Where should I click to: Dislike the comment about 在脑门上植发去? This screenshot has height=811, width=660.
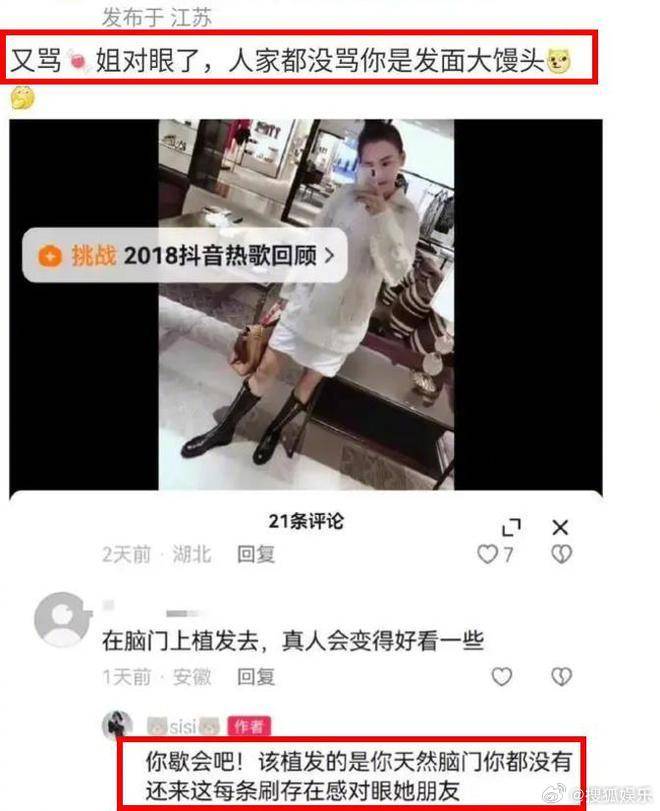(561, 677)
